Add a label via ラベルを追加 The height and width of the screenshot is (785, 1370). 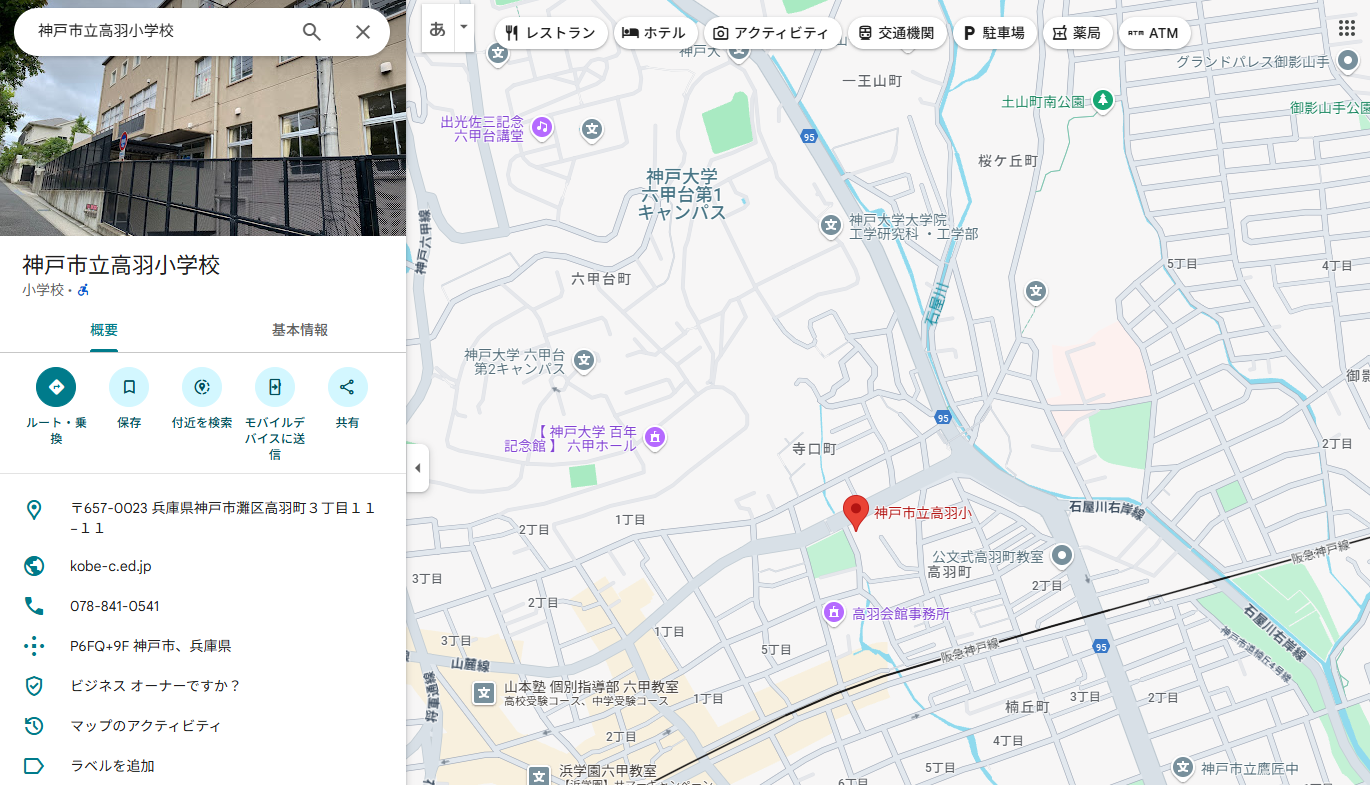(112, 766)
